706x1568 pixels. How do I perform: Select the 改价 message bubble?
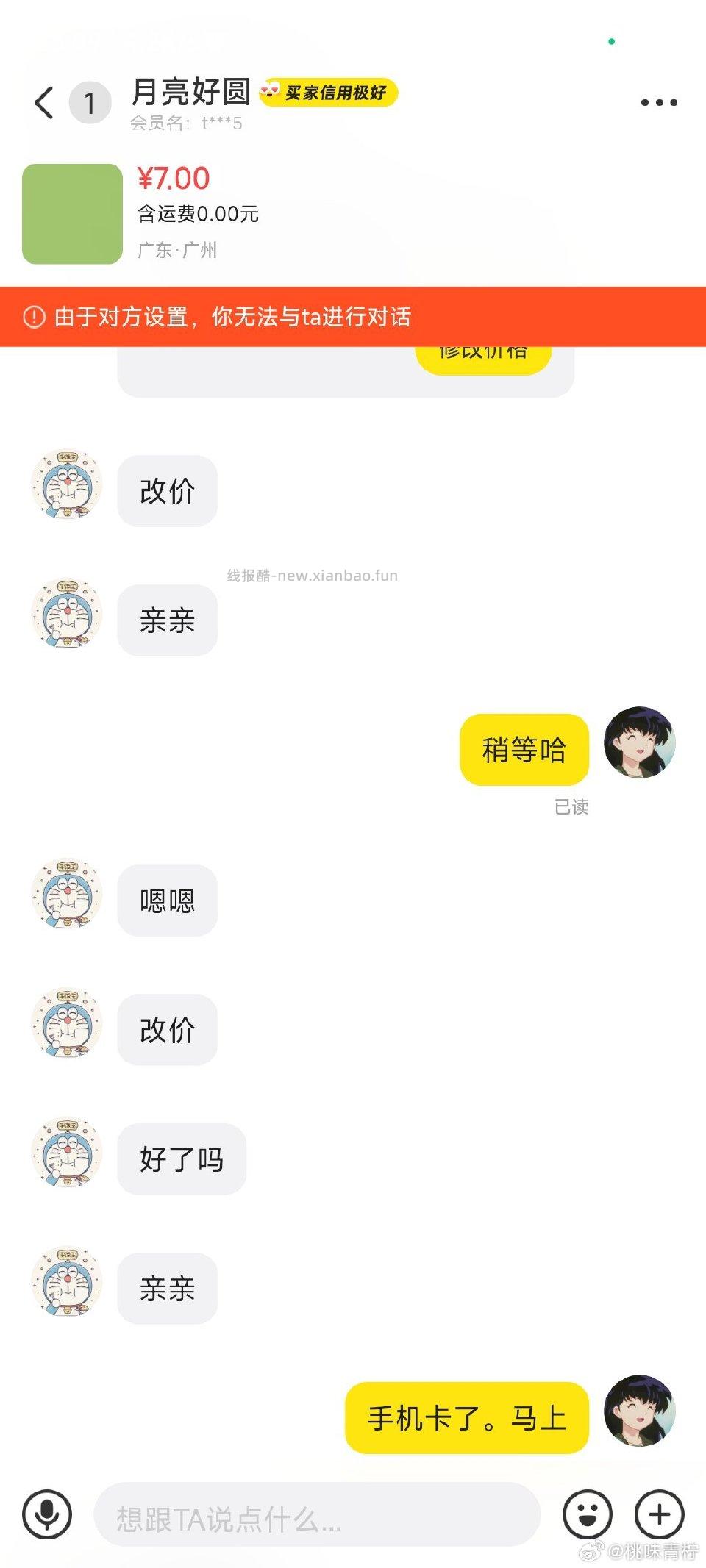tap(166, 490)
